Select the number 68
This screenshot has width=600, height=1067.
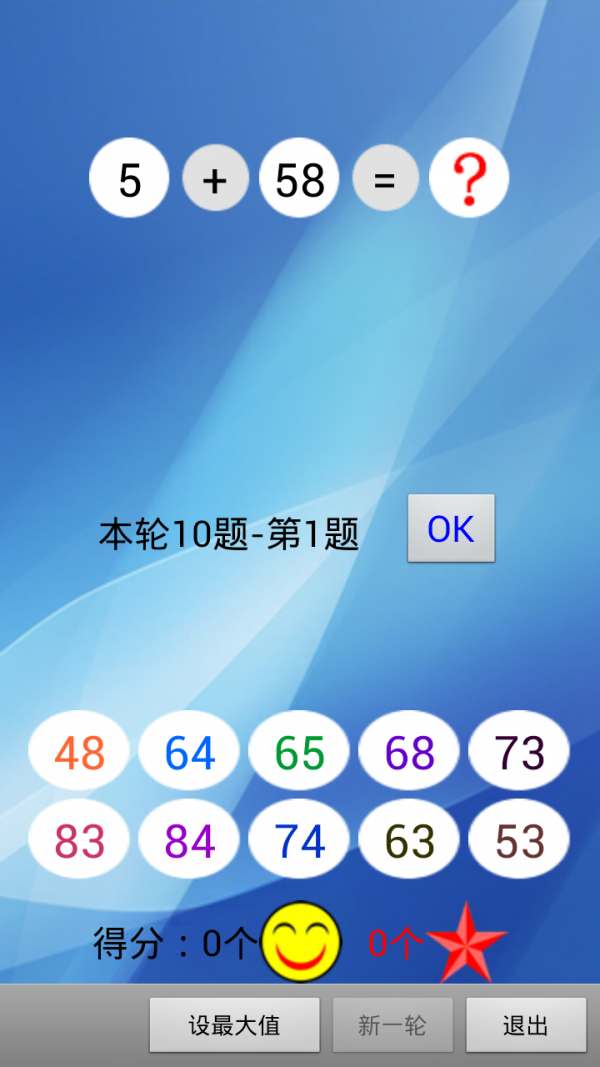(x=409, y=752)
